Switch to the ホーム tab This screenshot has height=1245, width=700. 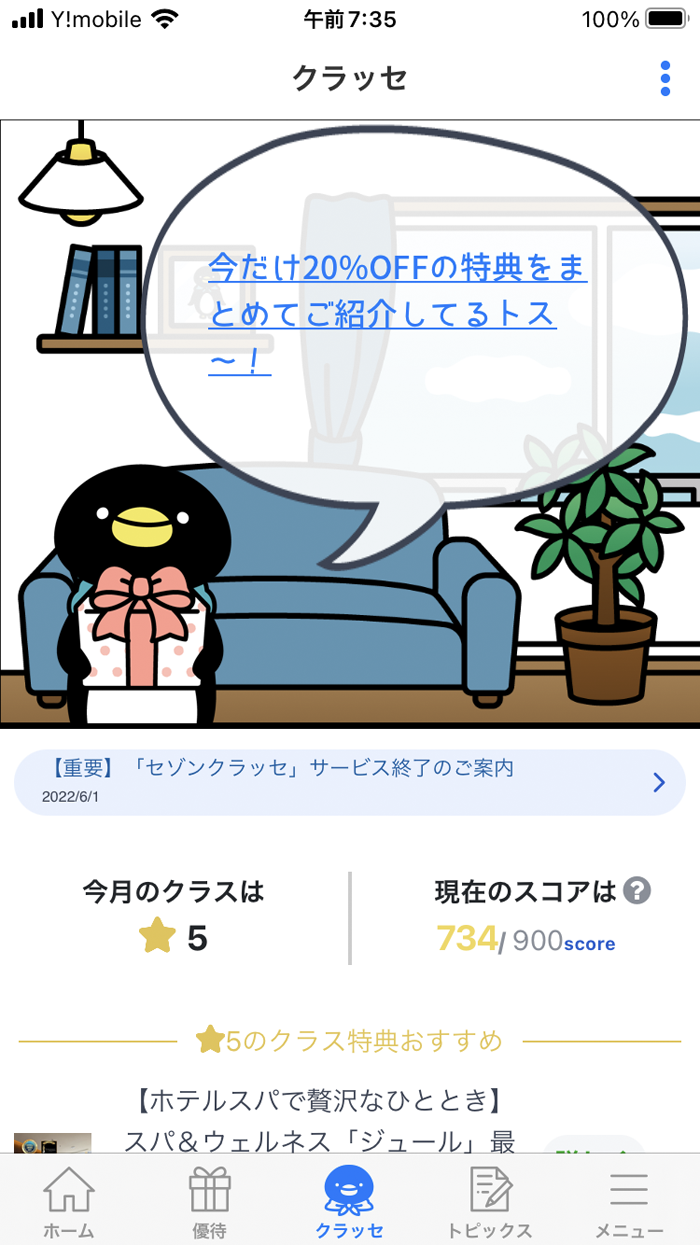[69, 1203]
